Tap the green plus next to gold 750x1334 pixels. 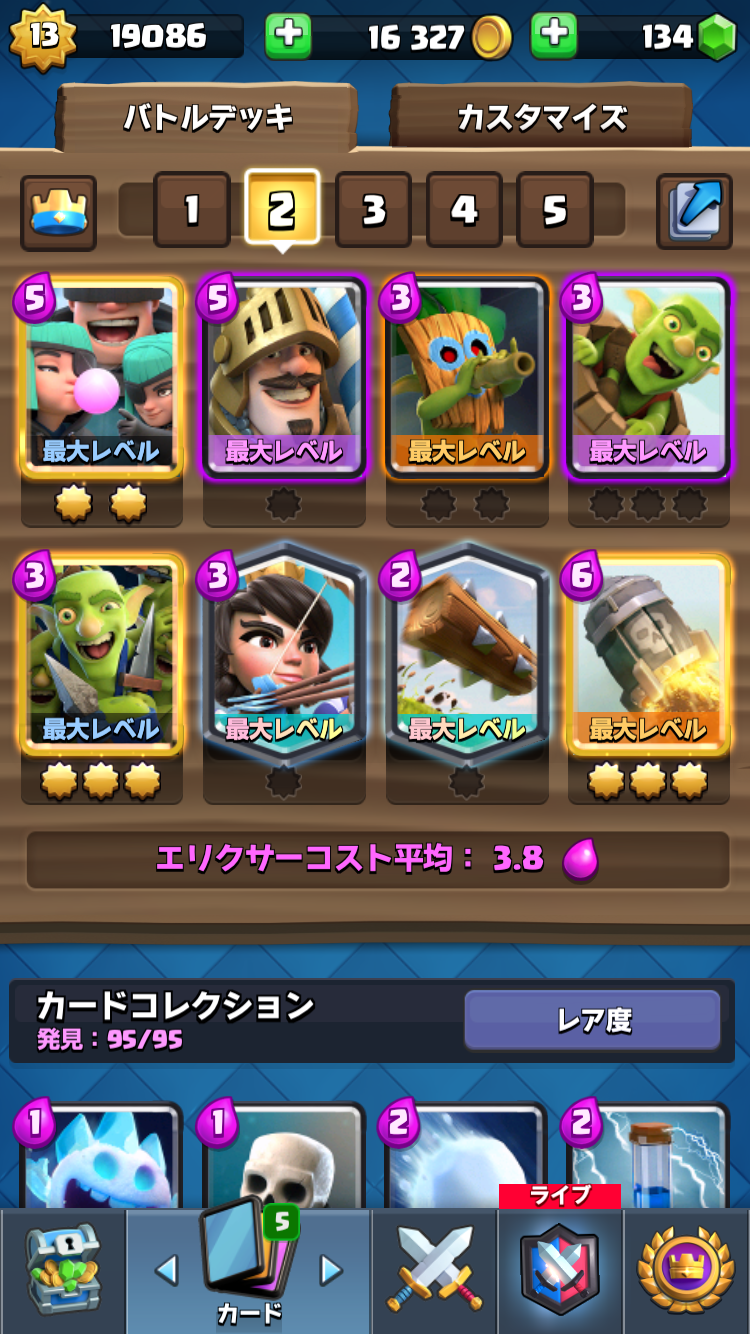[288, 37]
